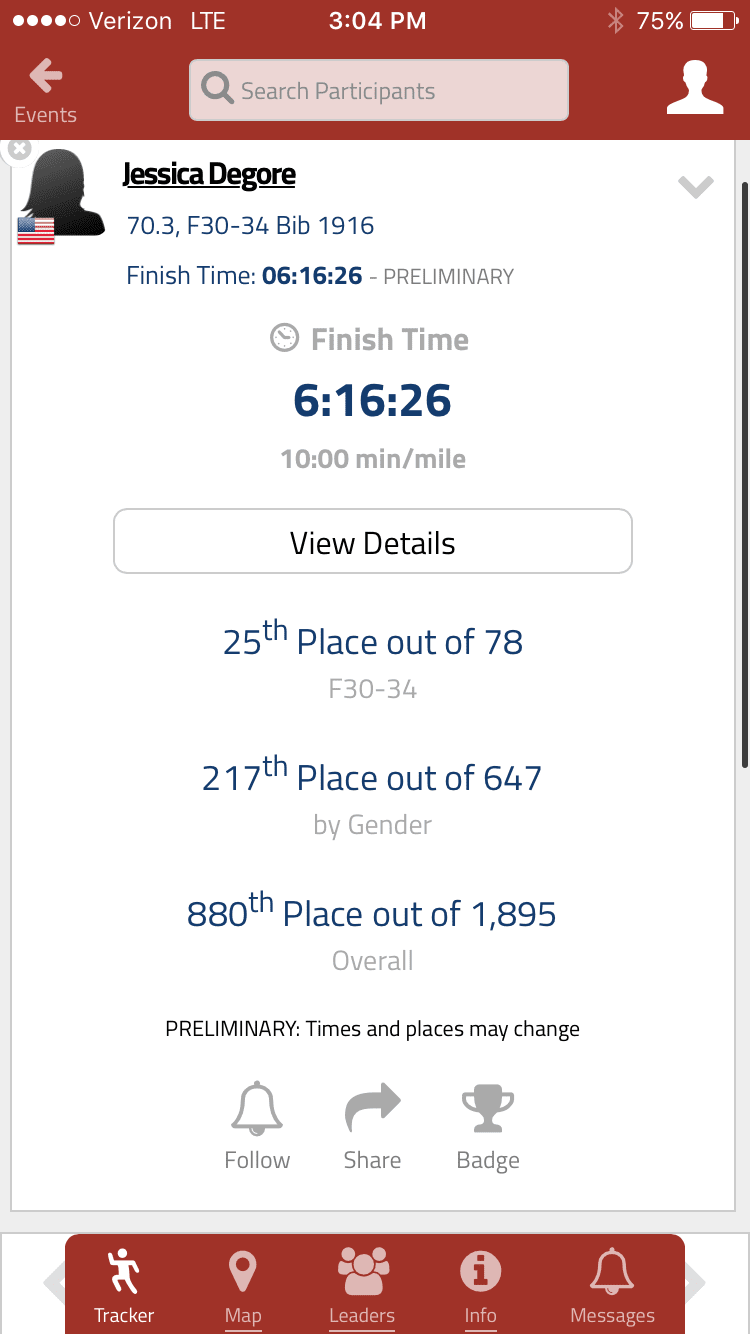
Task: Open the Messages tab
Action: coord(612,1285)
